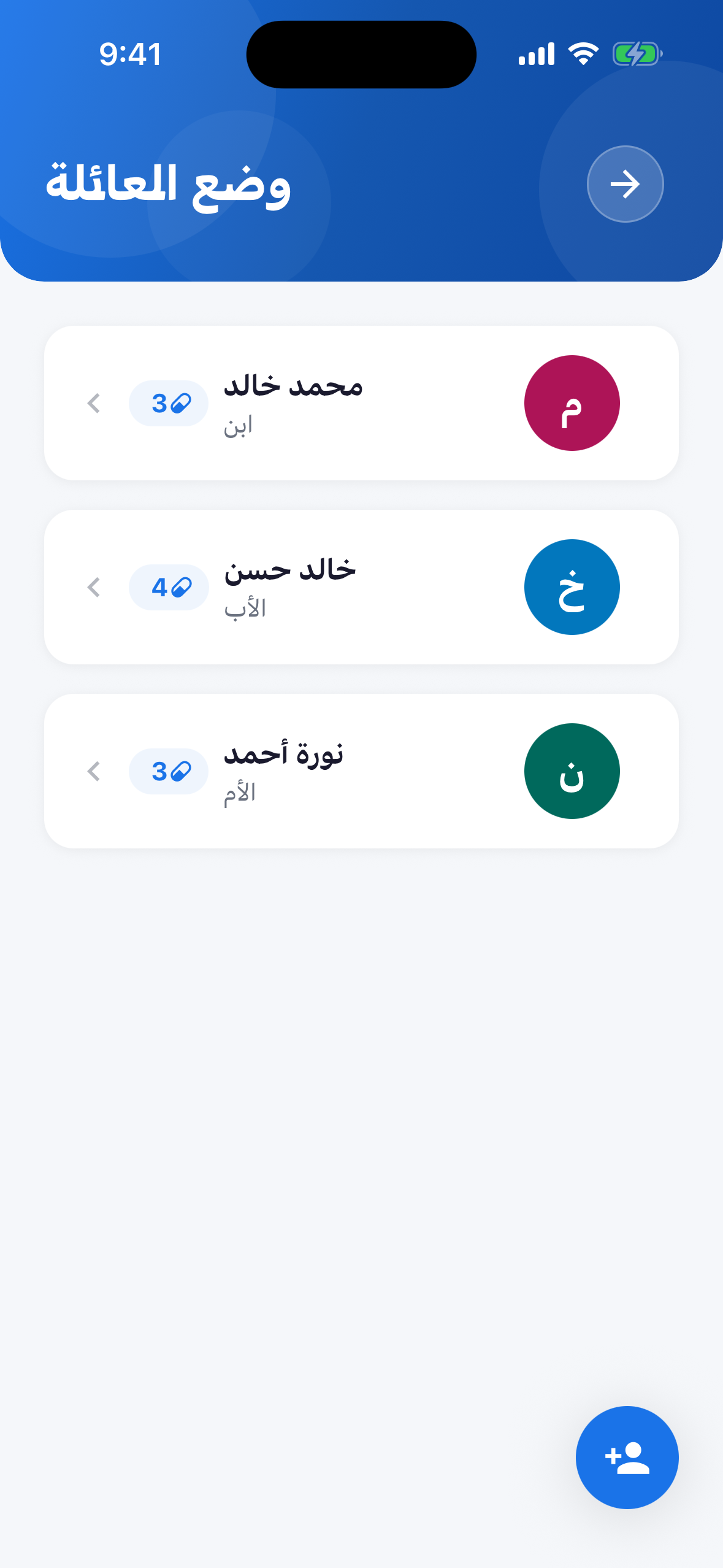Viewport: 723px width, 1568px height.
Task: Open محمد خالد's avatar circle
Action: [x=572, y=403]
